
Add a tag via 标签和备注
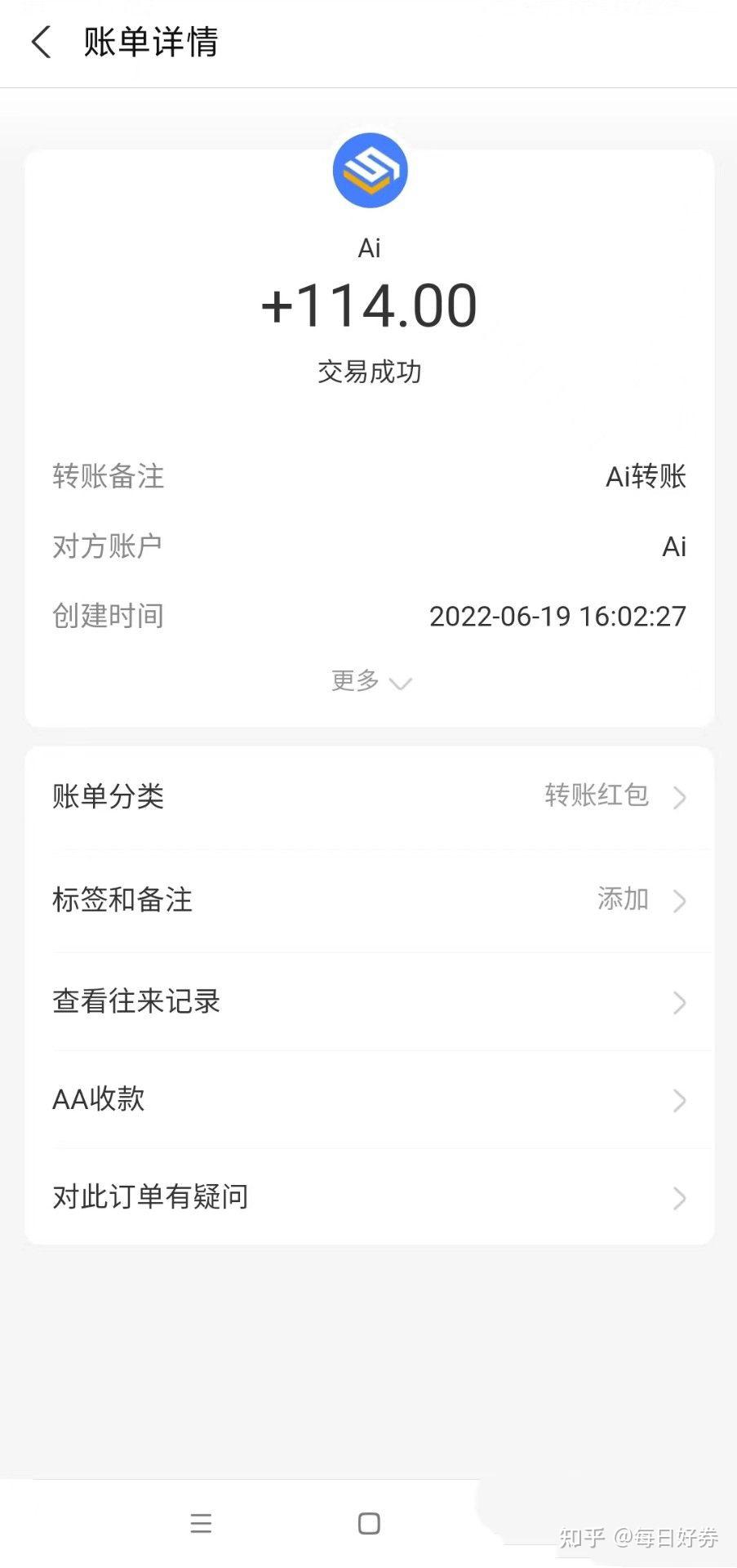click(x=369, y=900)
